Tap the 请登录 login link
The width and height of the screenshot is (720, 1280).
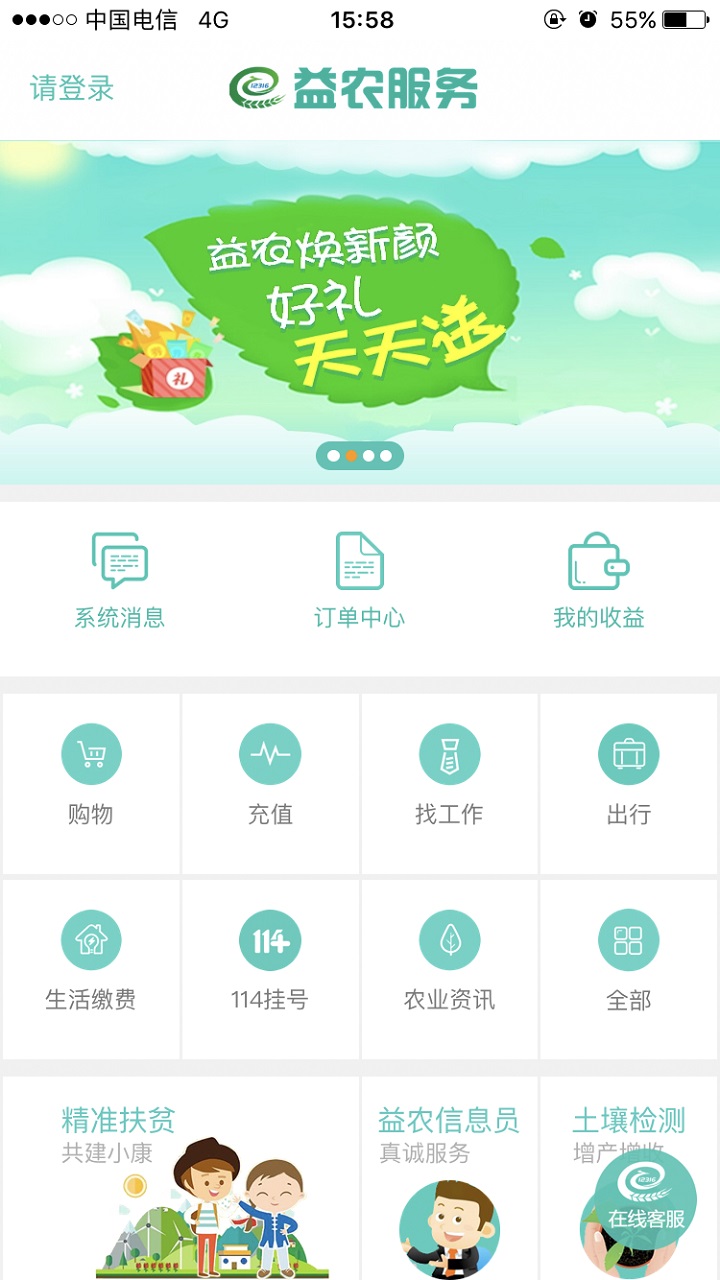pos(72,89)
